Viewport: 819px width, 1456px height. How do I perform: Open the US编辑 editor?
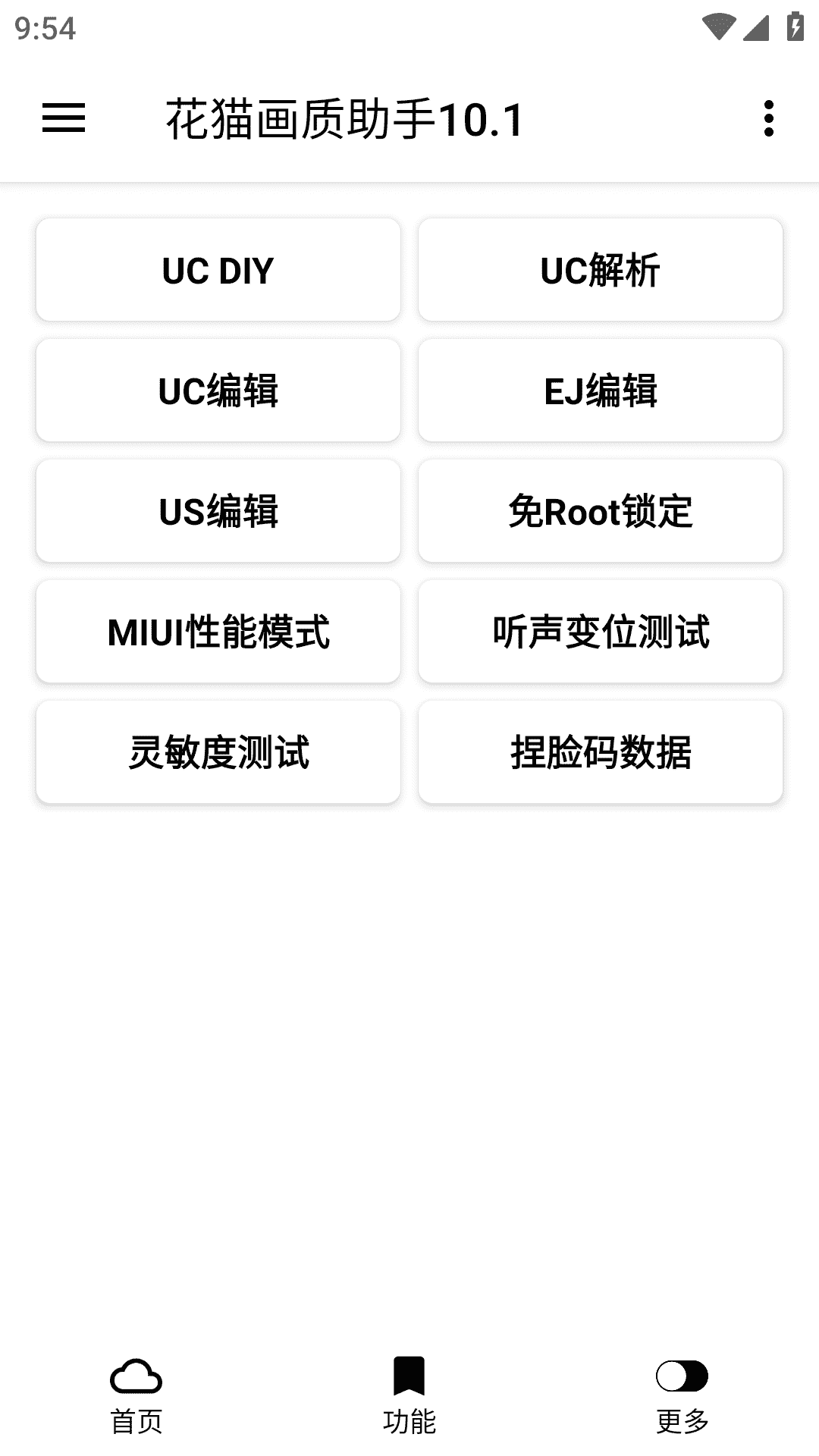218,511
